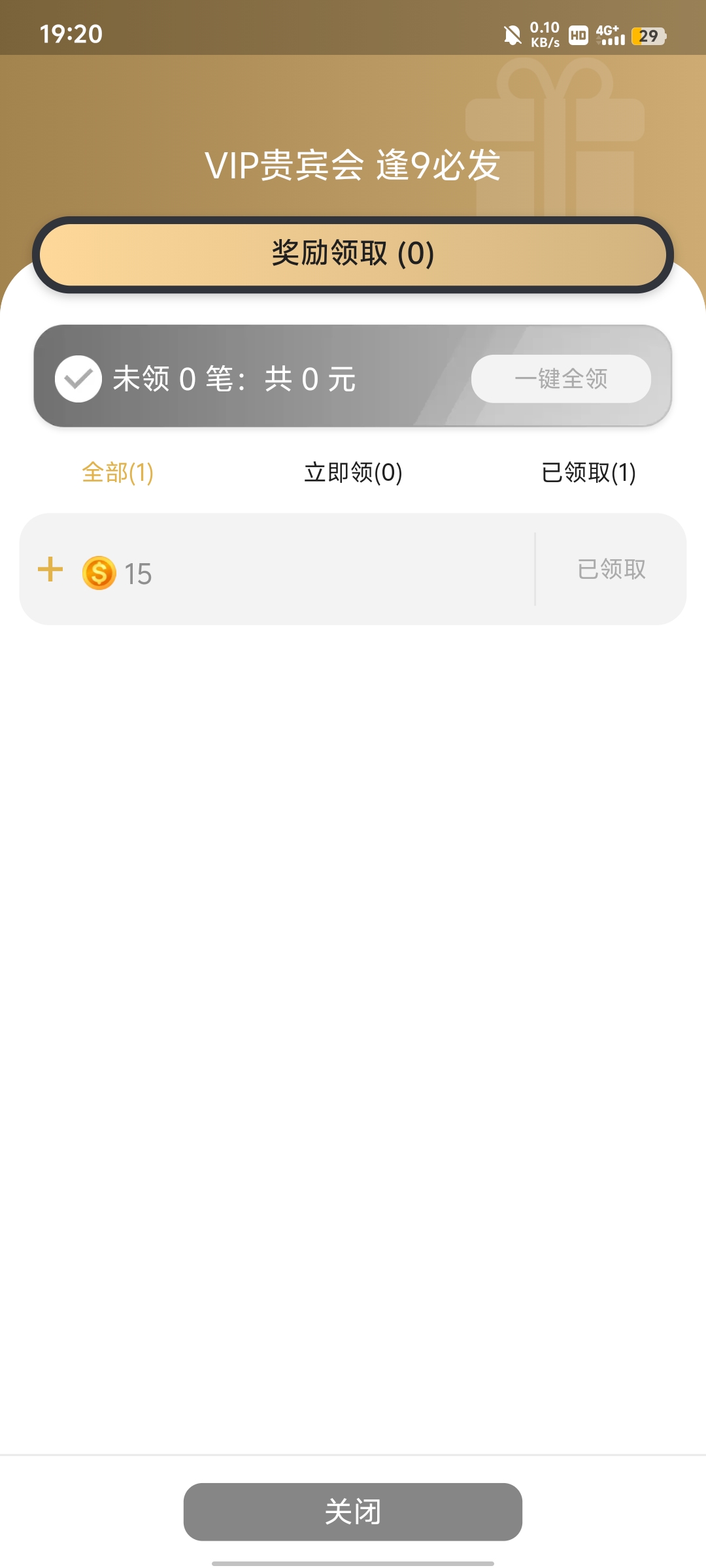The image size is (706, 1568).
Task: Tap 已领取 on the 15 coin reward
Action: (611, 569)
